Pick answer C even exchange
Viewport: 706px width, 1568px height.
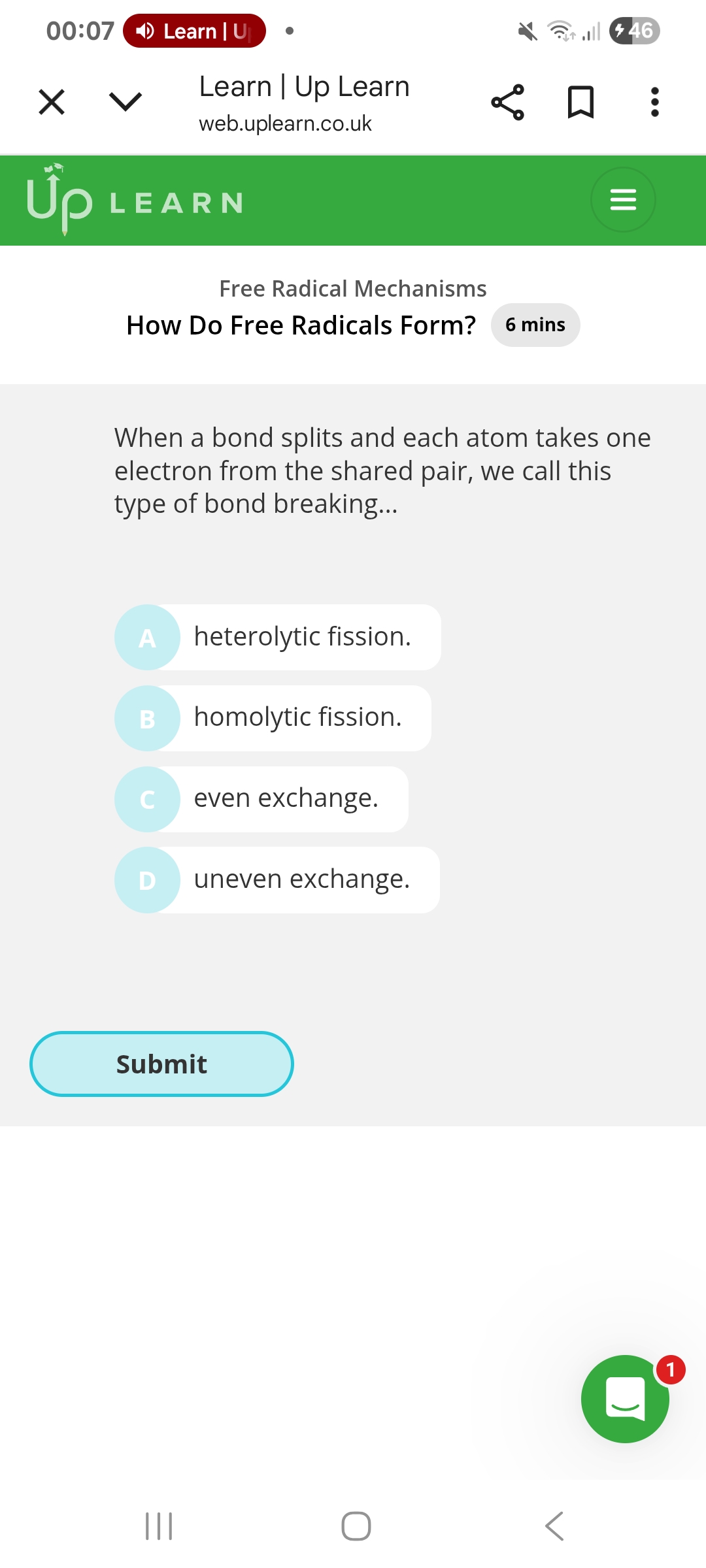(261, 799)
